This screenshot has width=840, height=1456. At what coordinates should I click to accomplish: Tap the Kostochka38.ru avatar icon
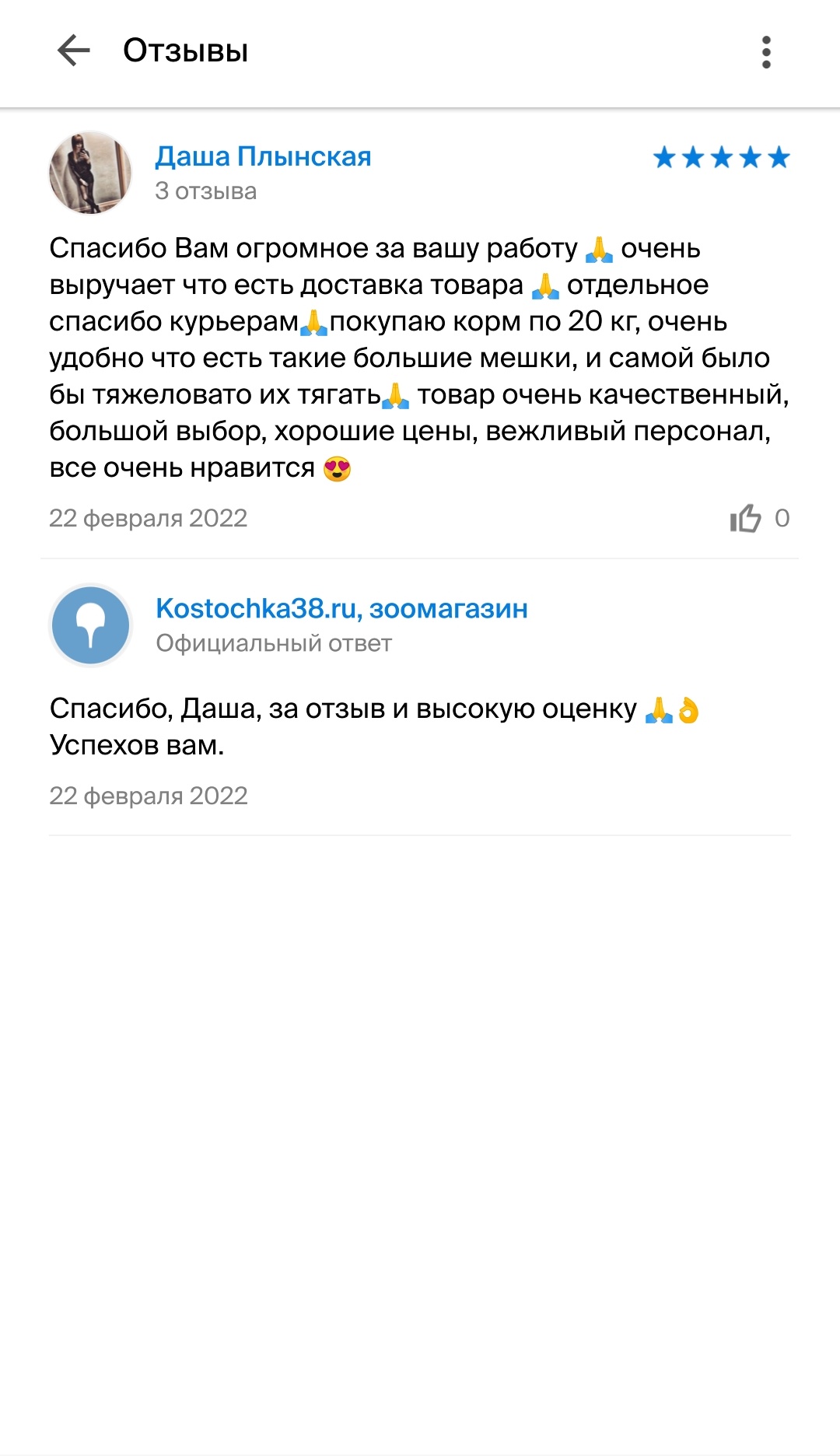click(x=90, y=625)
